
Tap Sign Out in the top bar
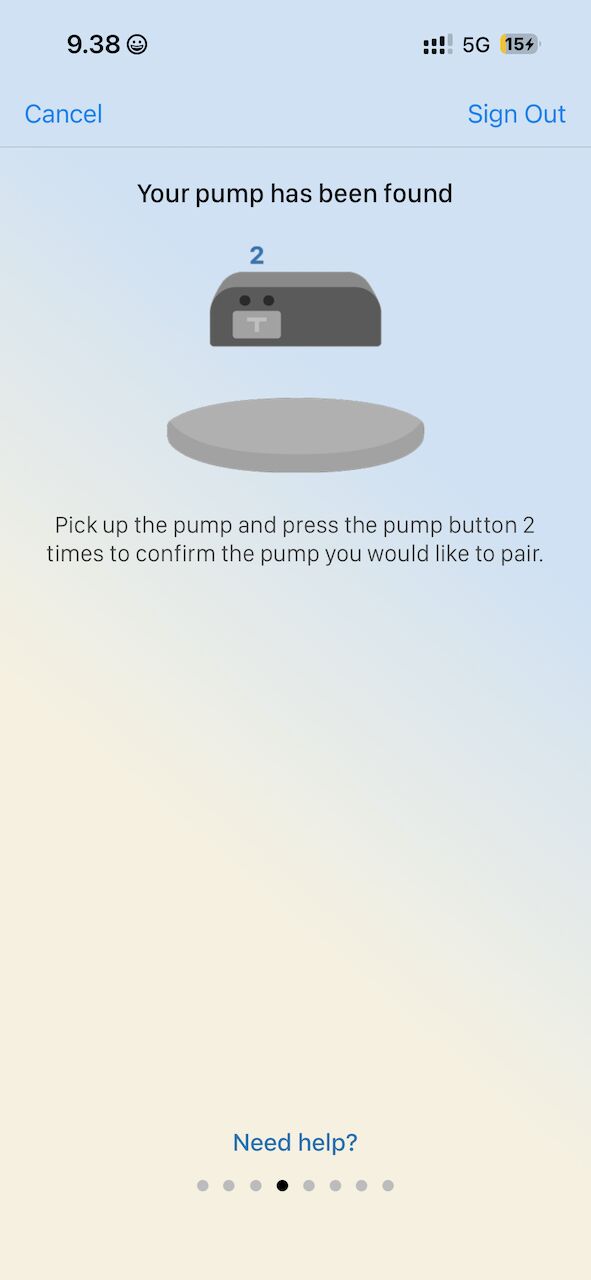click(516, 114)
